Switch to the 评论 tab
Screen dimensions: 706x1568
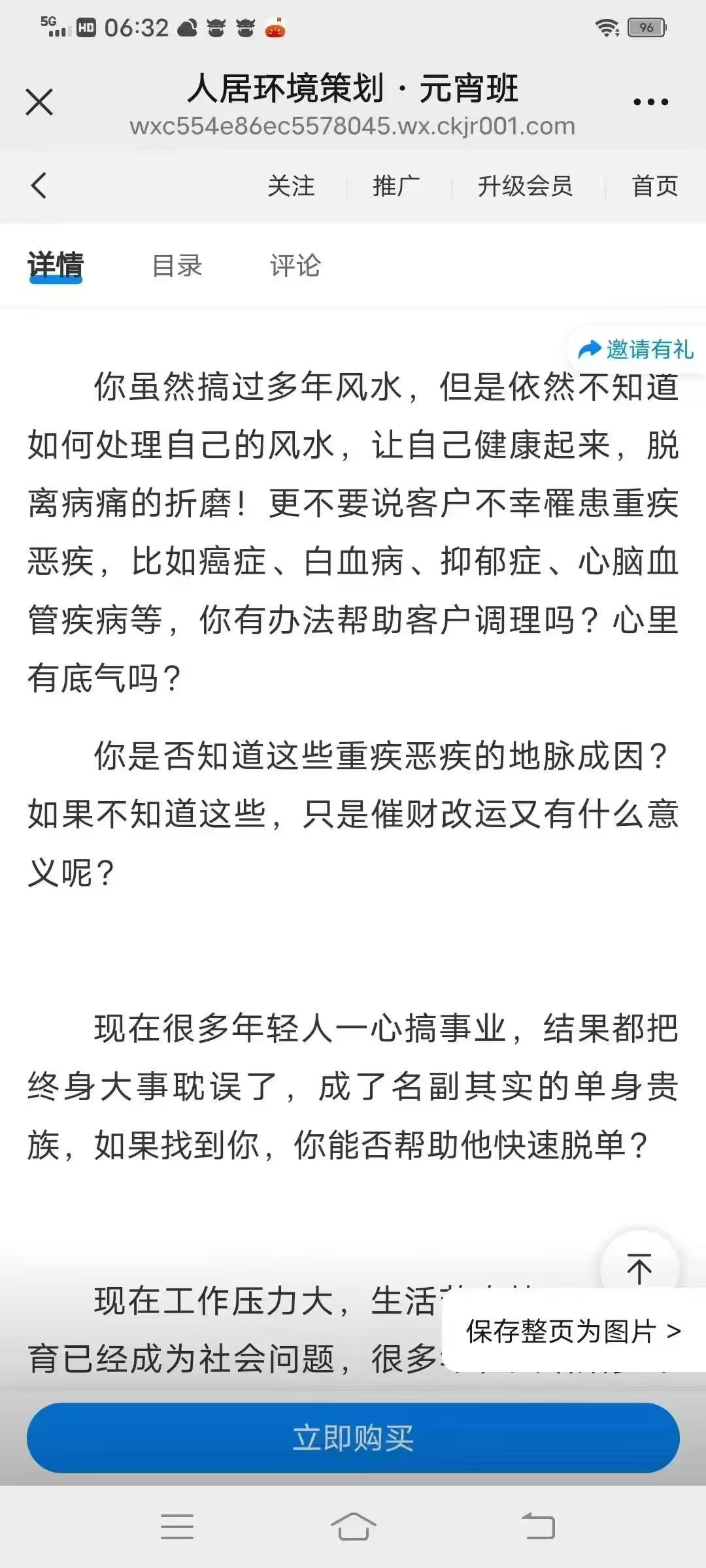pos(295,266)
